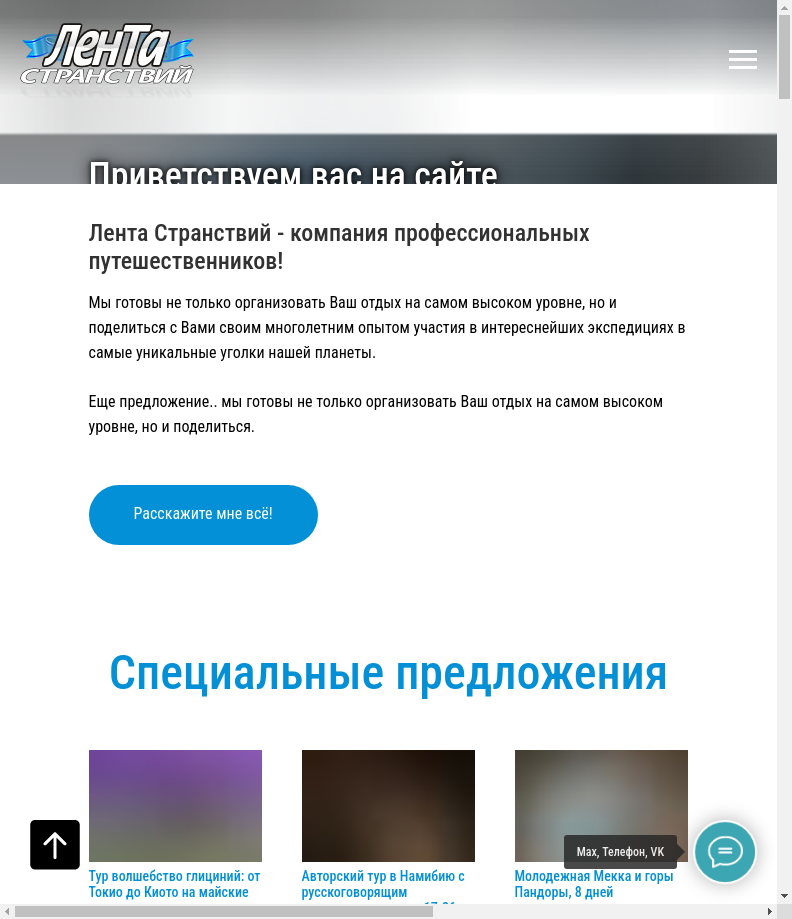Viewport: 792px width, 919px height.
Task: Jump back to top with arrow button
Action: pos(55,845)
